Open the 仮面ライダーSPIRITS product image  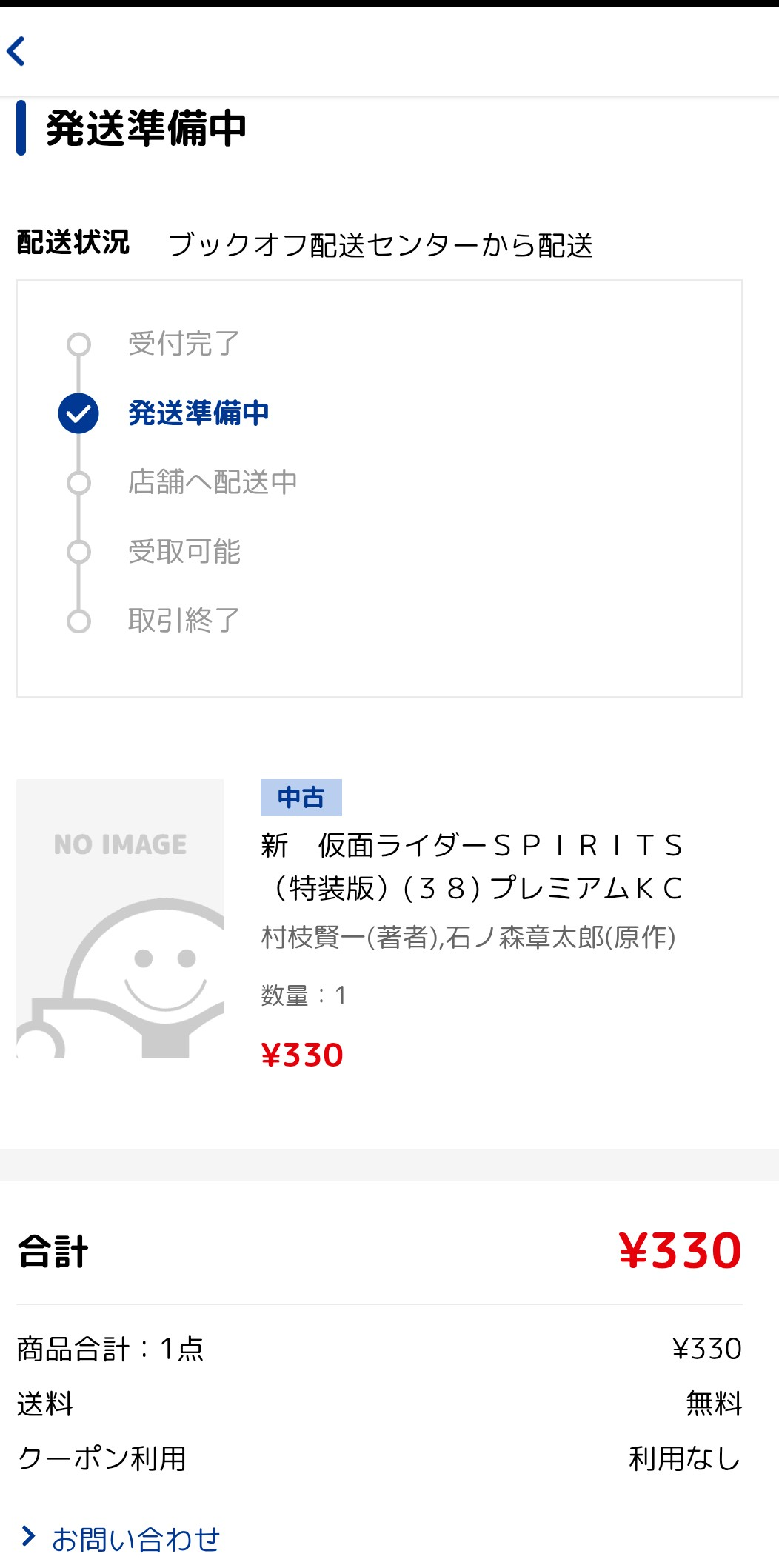tap(120, 918)
